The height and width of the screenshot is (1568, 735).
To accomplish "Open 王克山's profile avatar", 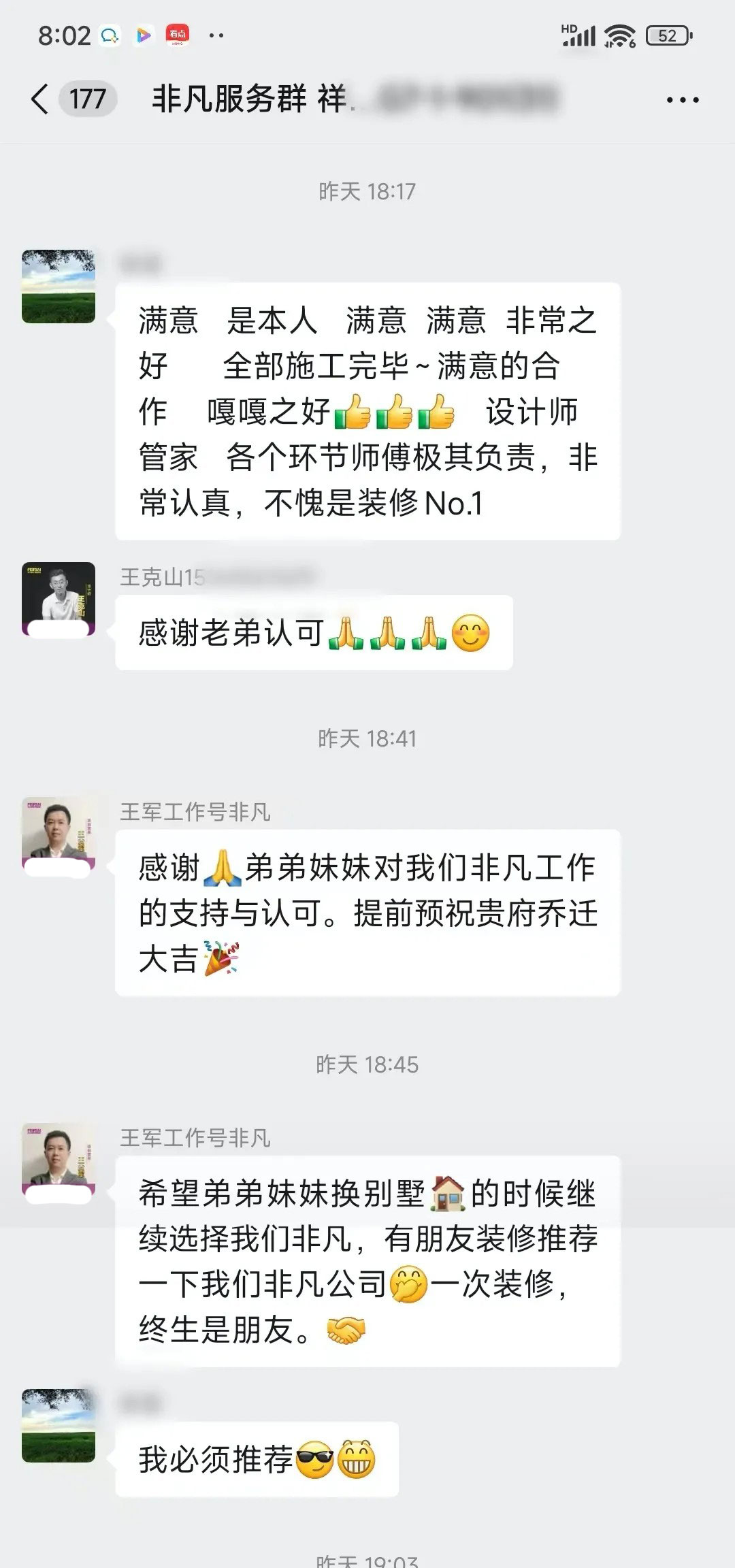I will 59,599.
